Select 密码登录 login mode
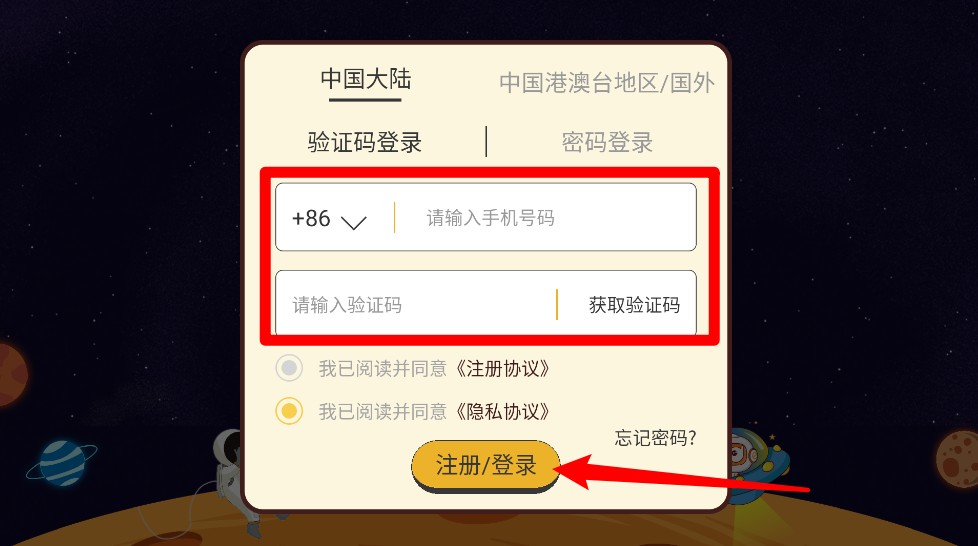The image size is (978, 546). 607,142
